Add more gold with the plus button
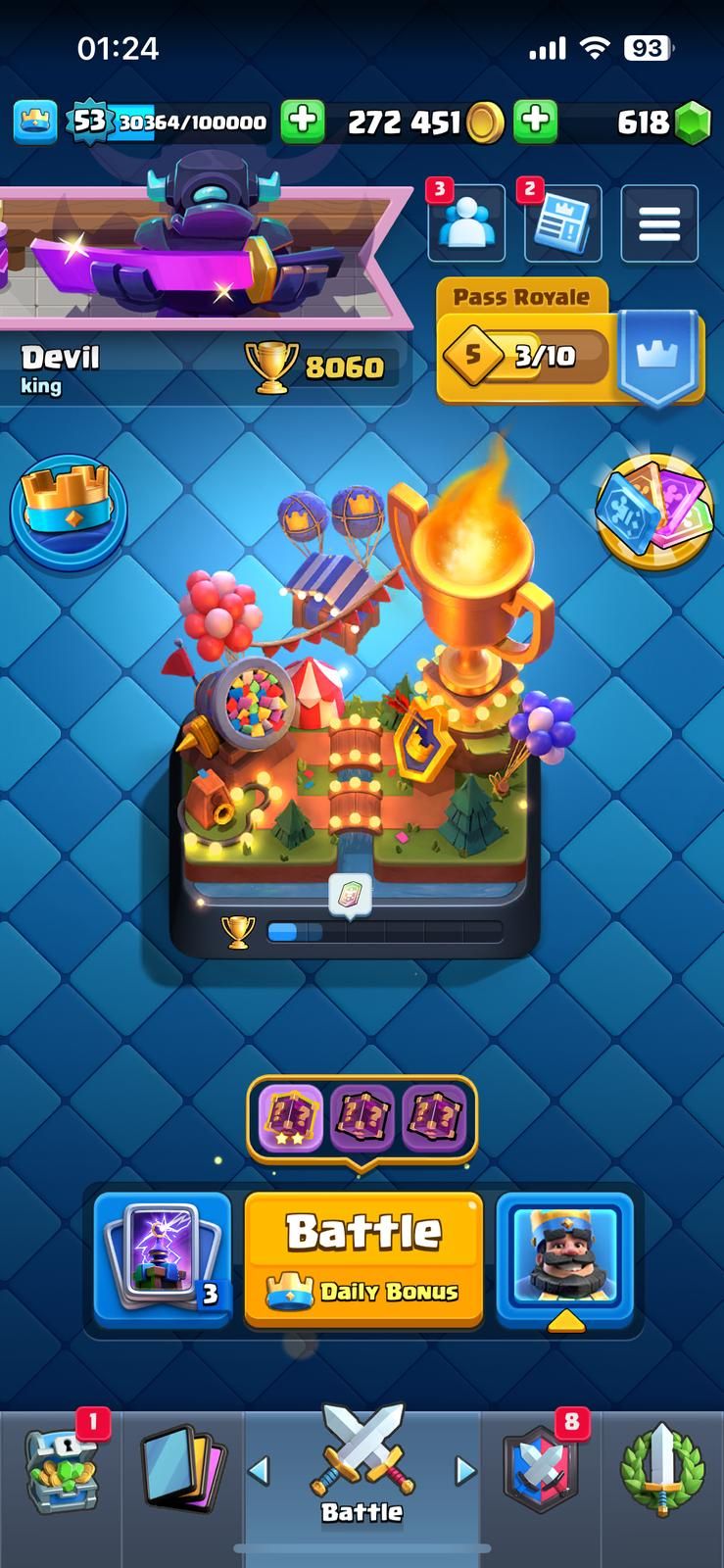 (x=535, y=122)
